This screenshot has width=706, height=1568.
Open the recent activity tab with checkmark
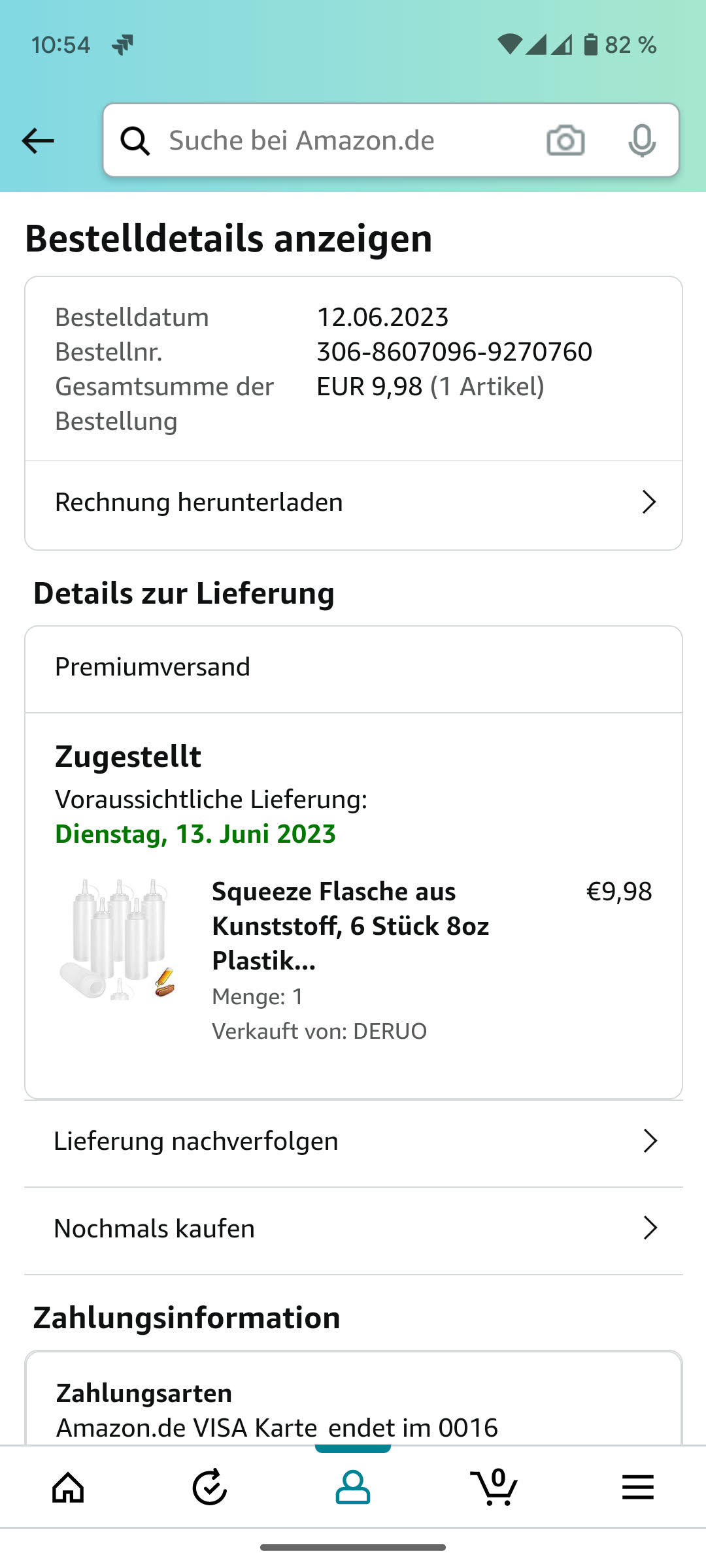210,1488
